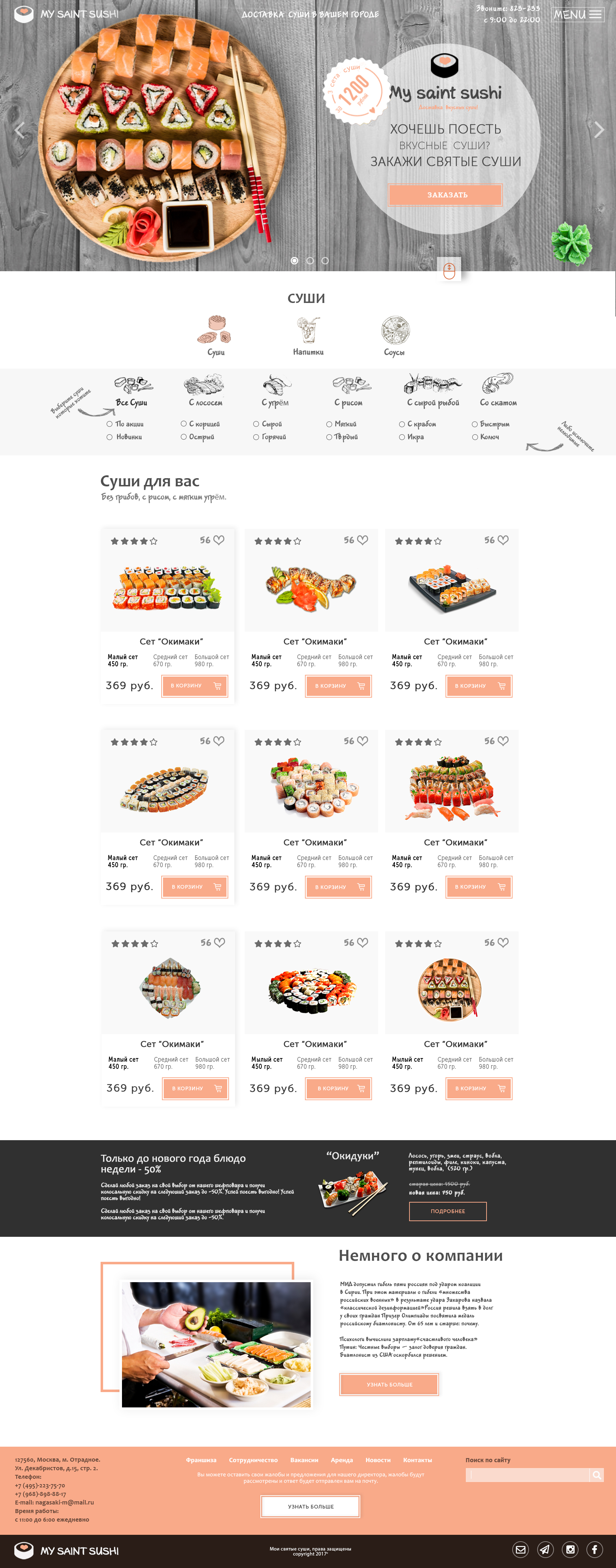This screenshot has height=1568, width=616.
Task: Go to the previous banner slide
Action: pos(20,130)
